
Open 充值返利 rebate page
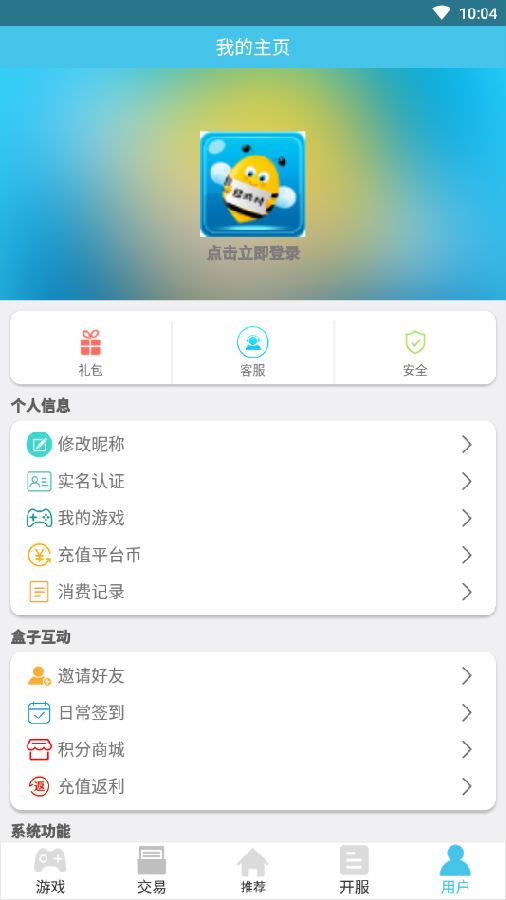[x=253, y=786]
